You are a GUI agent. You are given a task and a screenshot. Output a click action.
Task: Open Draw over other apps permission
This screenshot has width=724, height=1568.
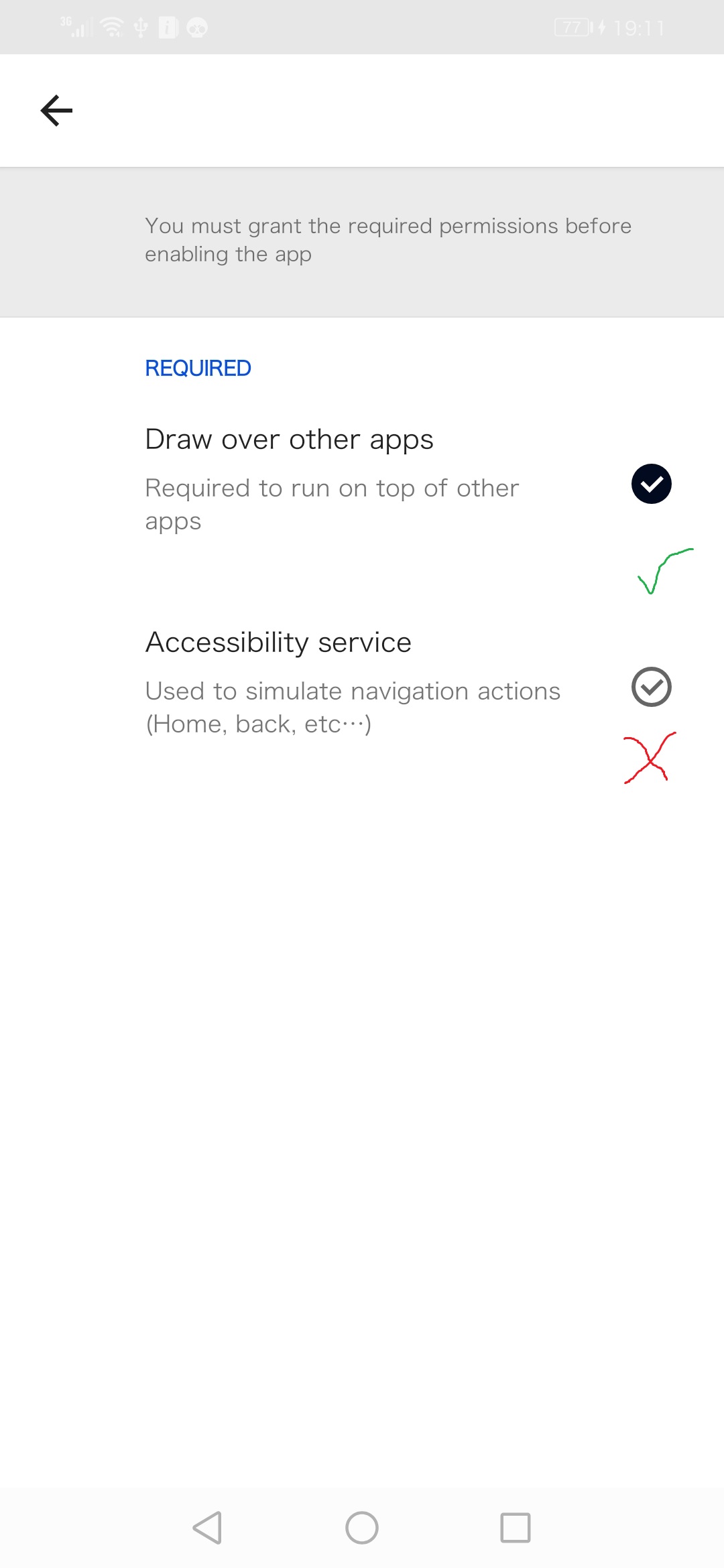[x=362, y=479]
